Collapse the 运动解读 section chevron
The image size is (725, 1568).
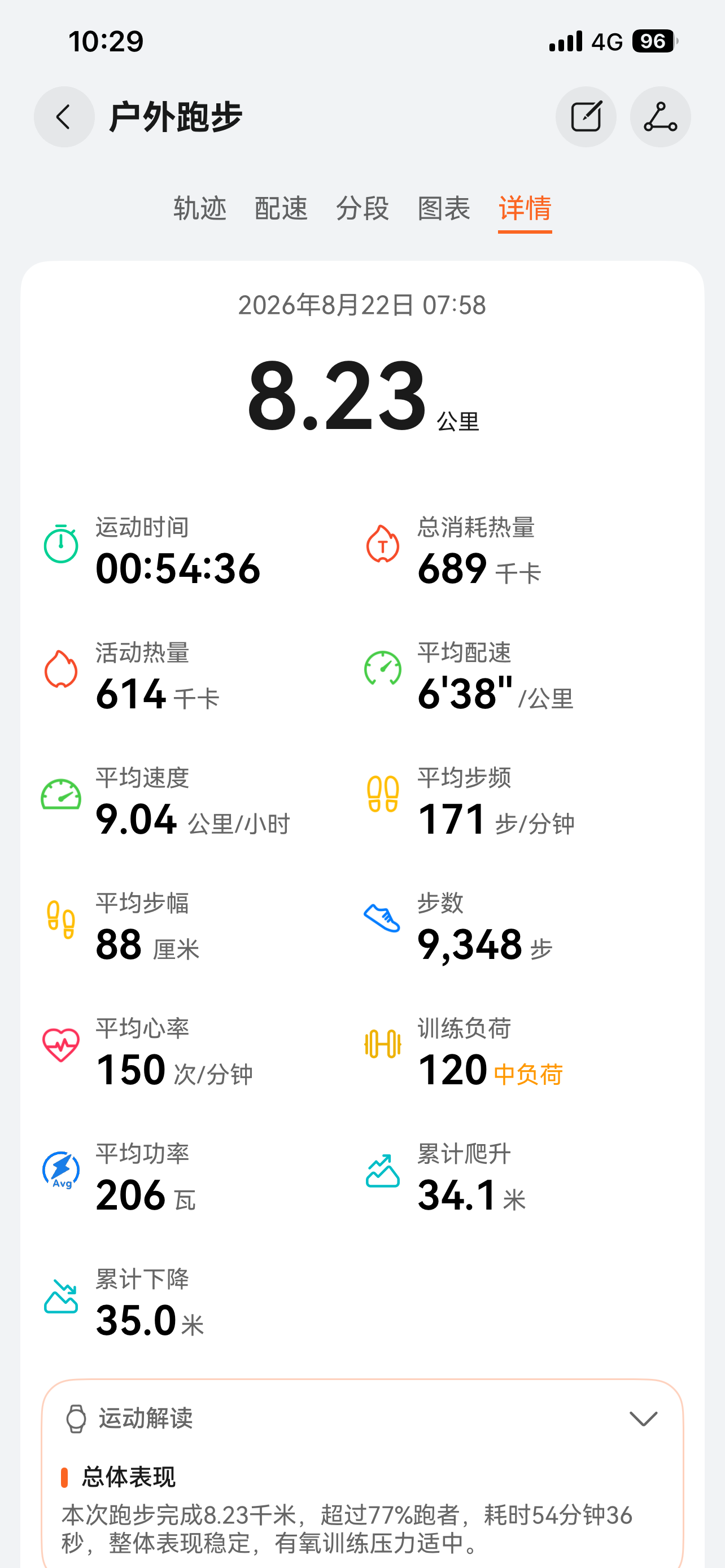click(643, 1419)
